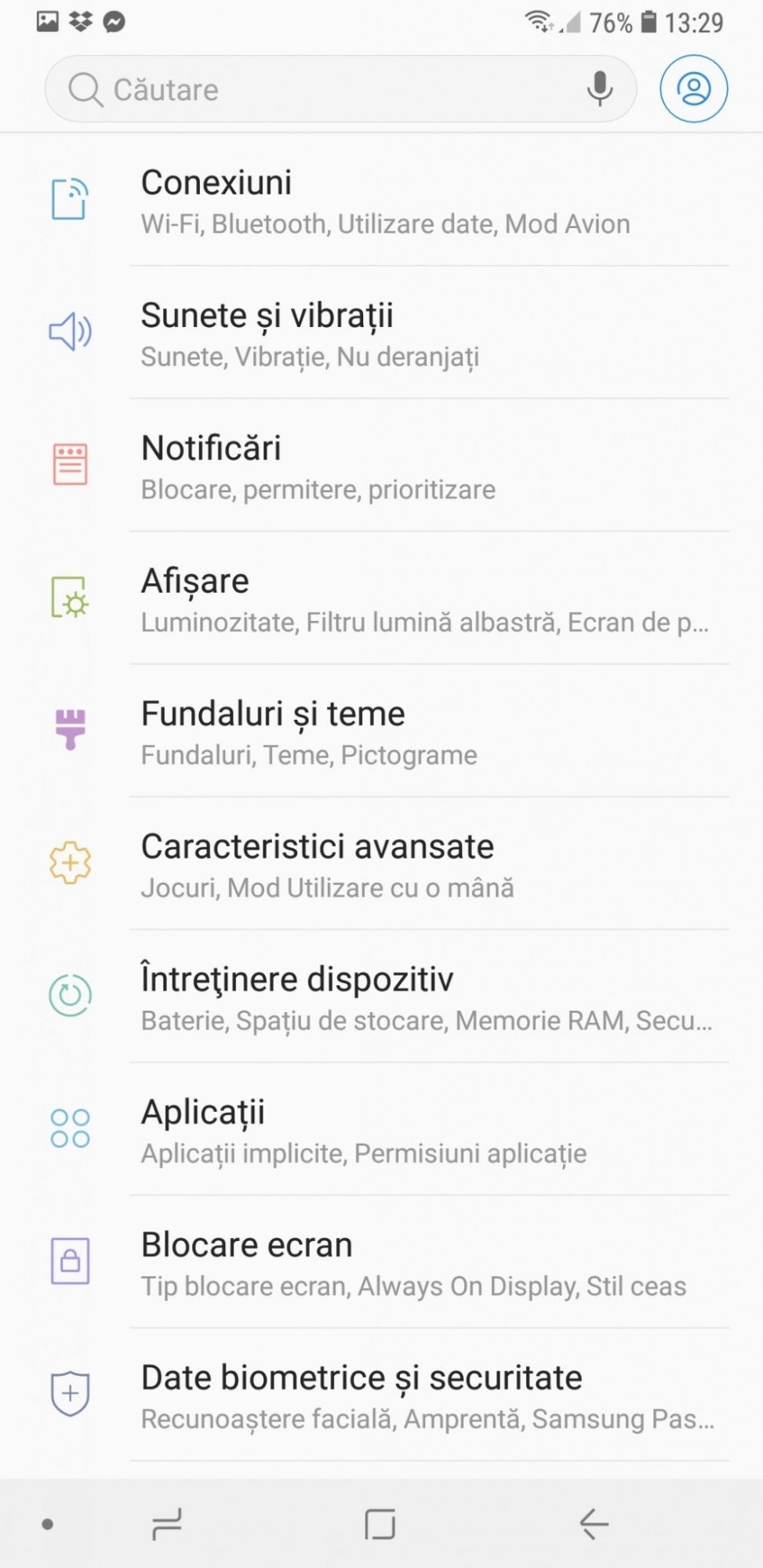Image resolution: width=763 pixels, height=1568 pixels.
Task: Open Conexiuni settings
Action: [x=384, y=201]
